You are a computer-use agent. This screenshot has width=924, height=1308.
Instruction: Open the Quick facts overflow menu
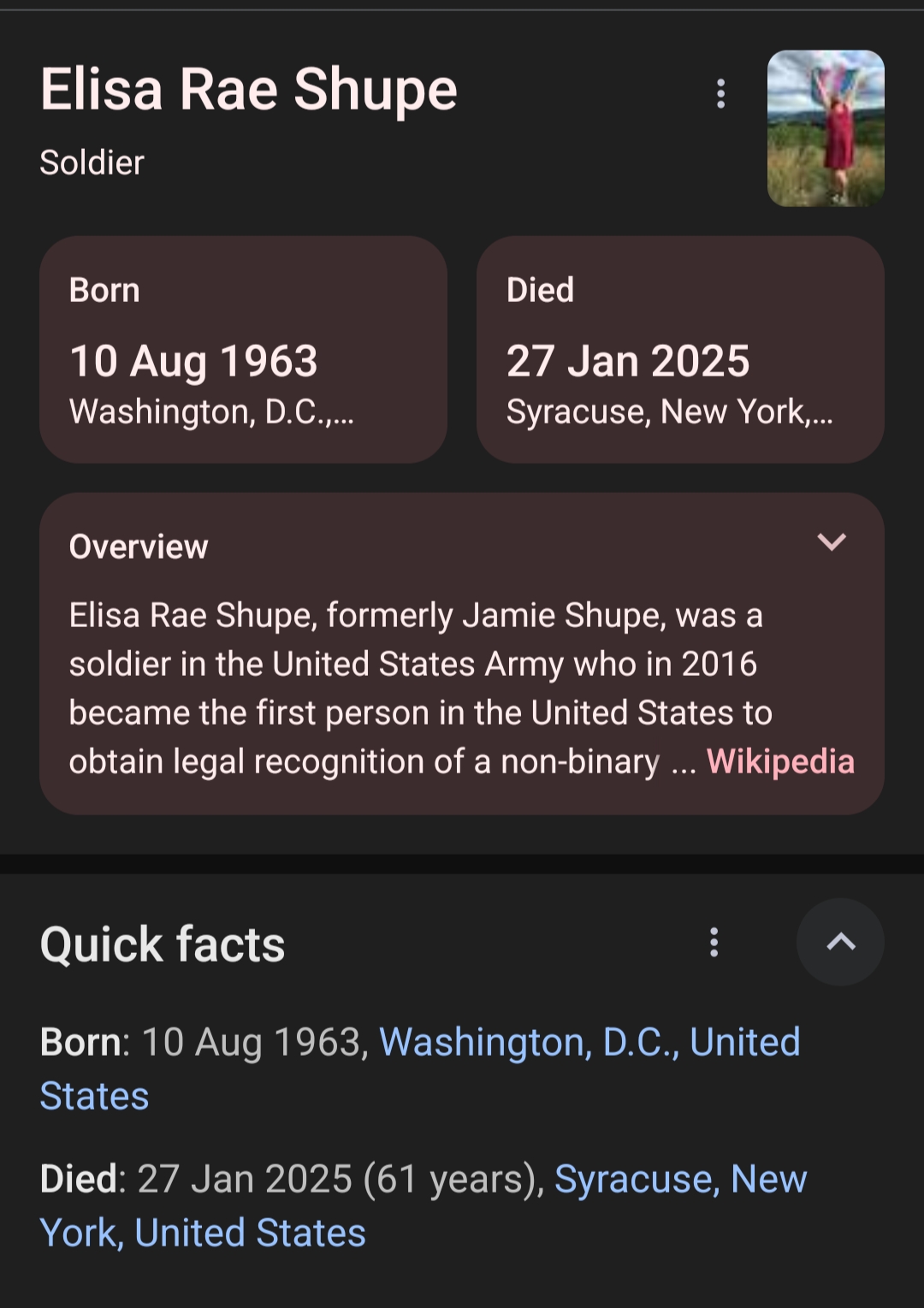pos(714,943)
